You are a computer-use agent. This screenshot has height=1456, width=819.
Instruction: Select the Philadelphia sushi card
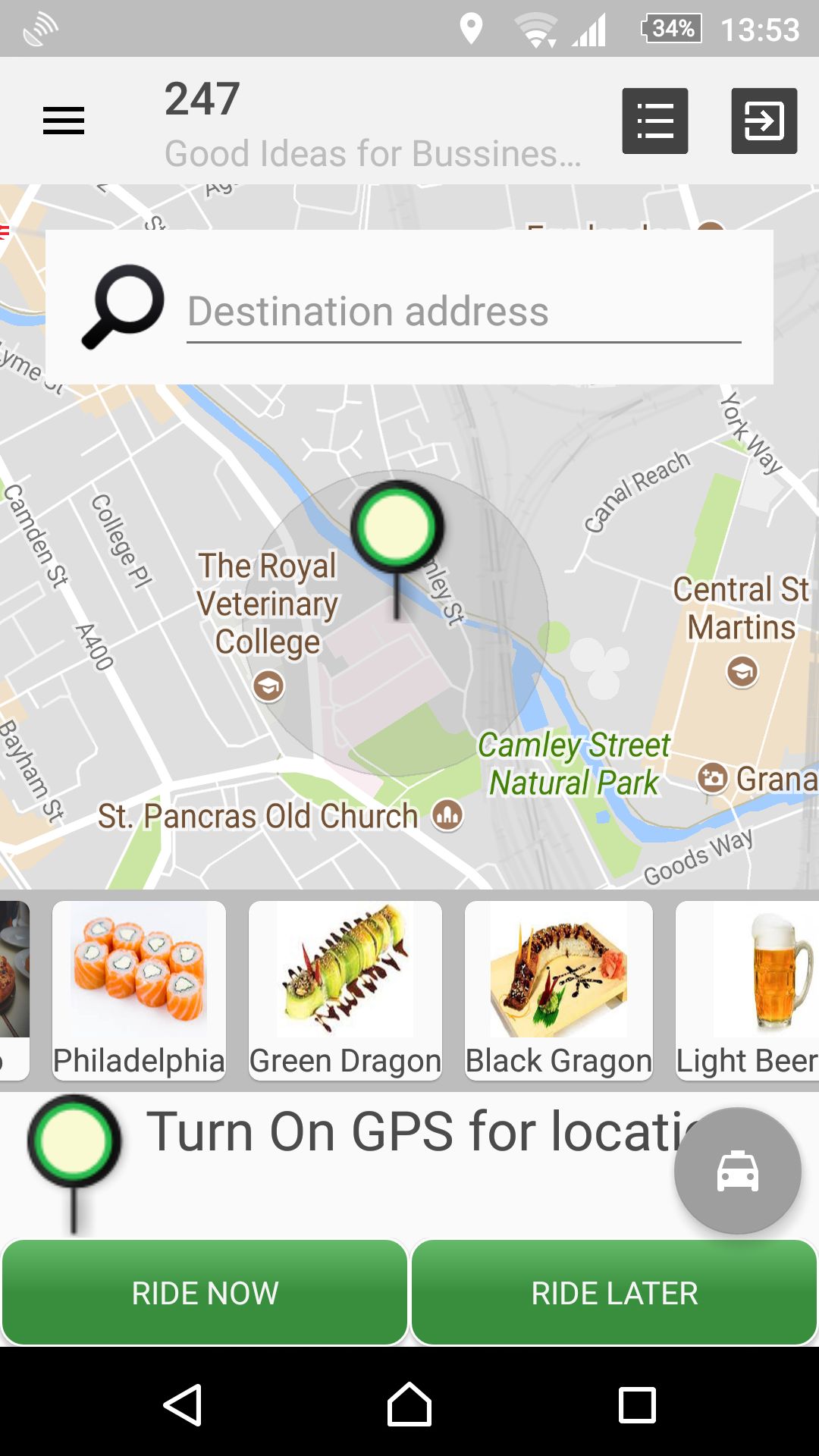point(139,990)
